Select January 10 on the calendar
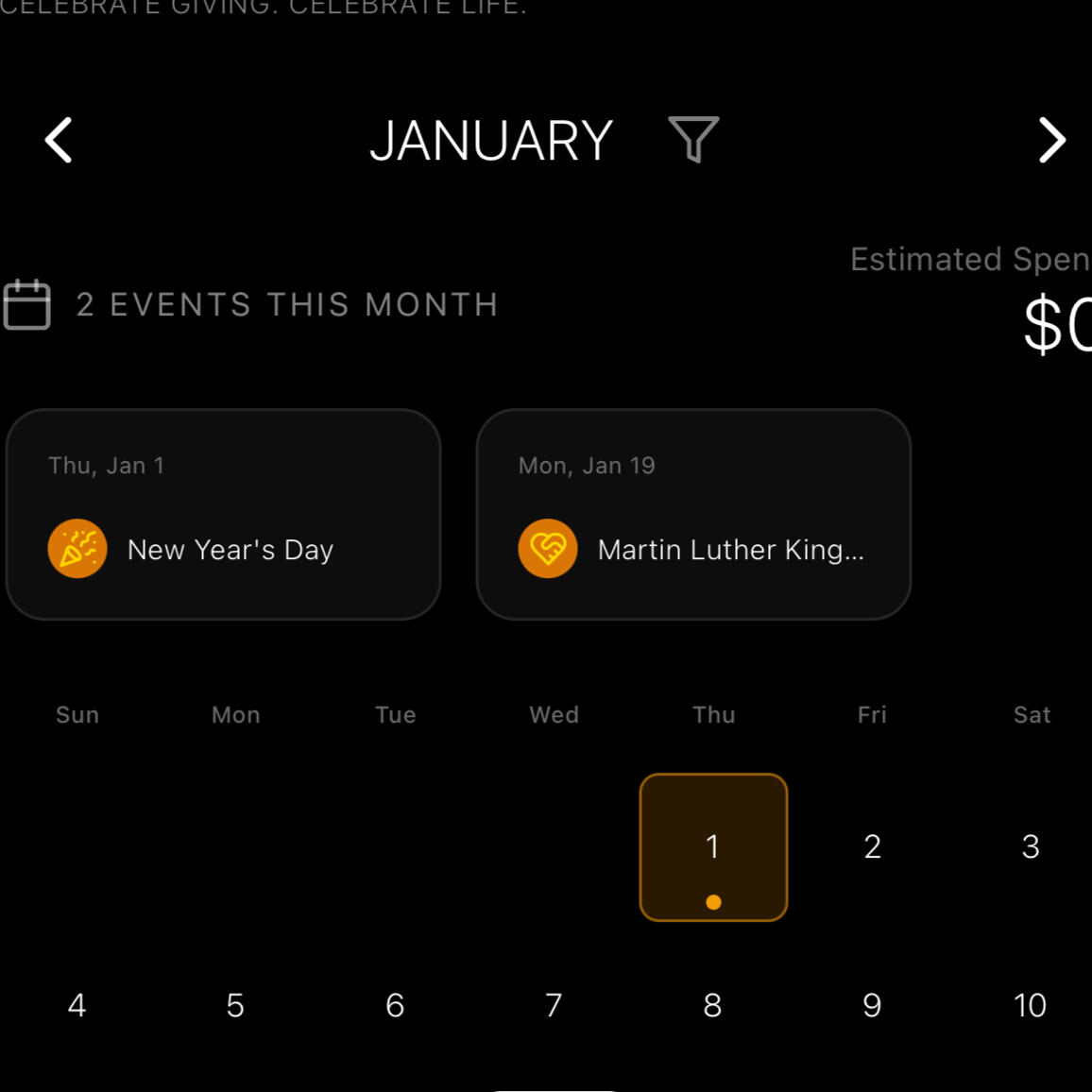Viewport: 1092px width, 1092px height. (x=1031, y=1005)
